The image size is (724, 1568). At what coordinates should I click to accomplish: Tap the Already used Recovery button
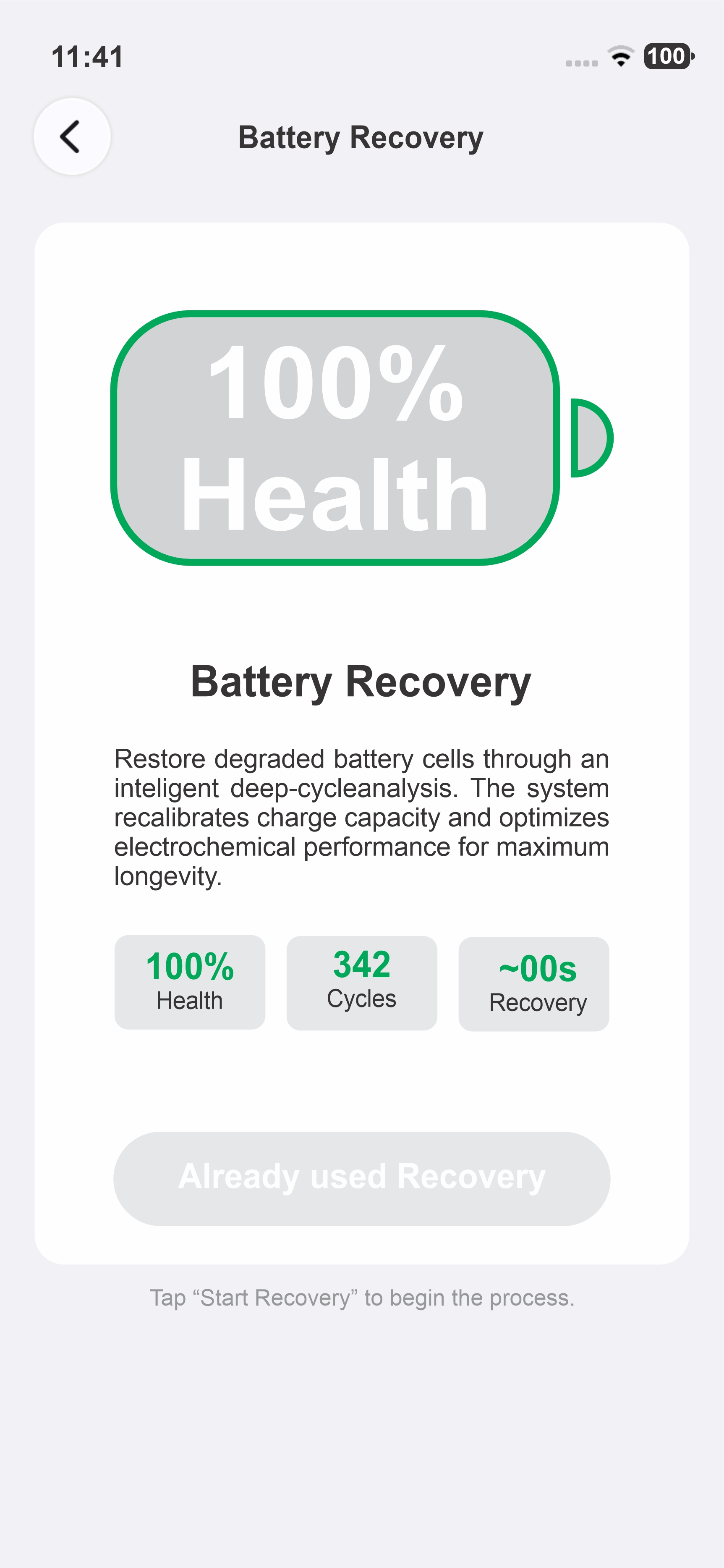(362, 1178)
